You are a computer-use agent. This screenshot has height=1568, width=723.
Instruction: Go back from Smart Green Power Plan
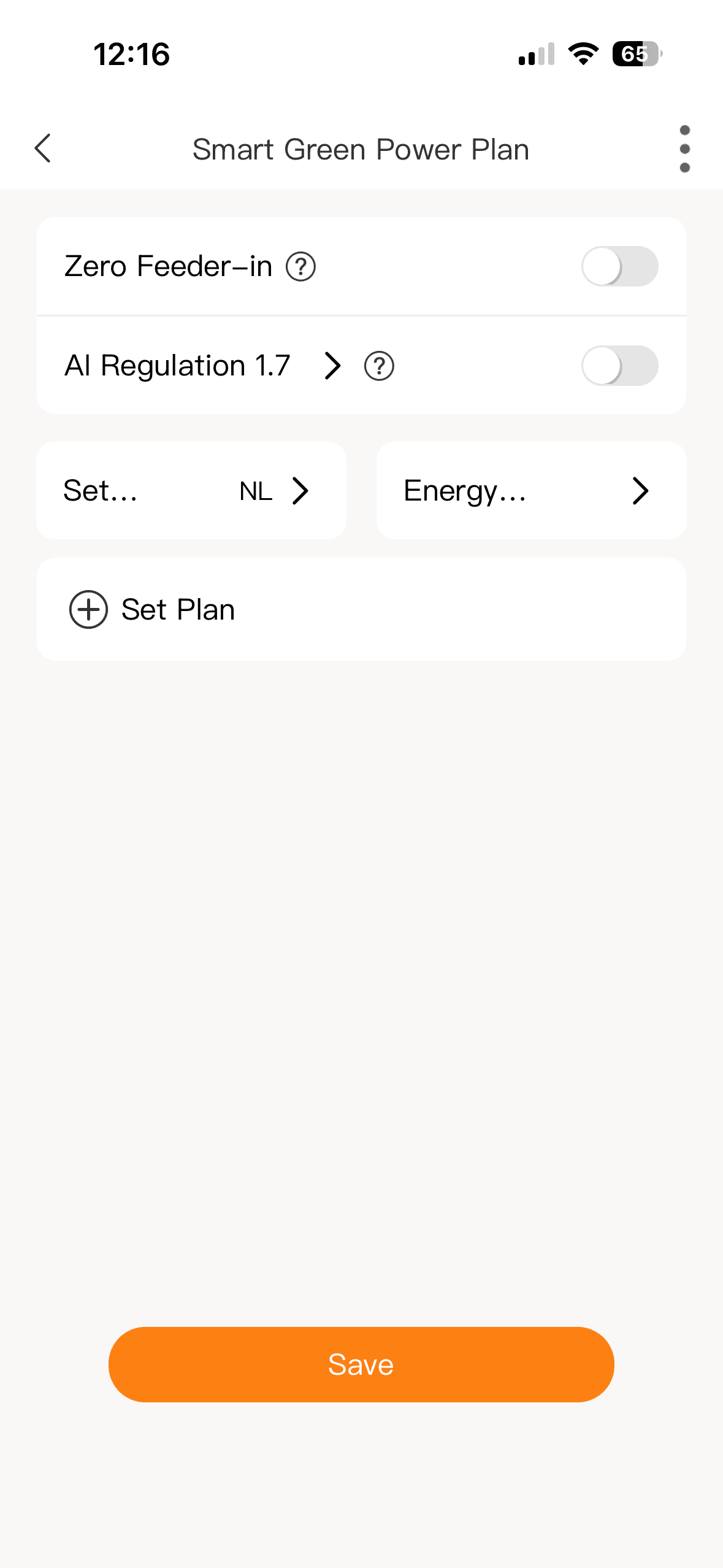coord(43,148)
